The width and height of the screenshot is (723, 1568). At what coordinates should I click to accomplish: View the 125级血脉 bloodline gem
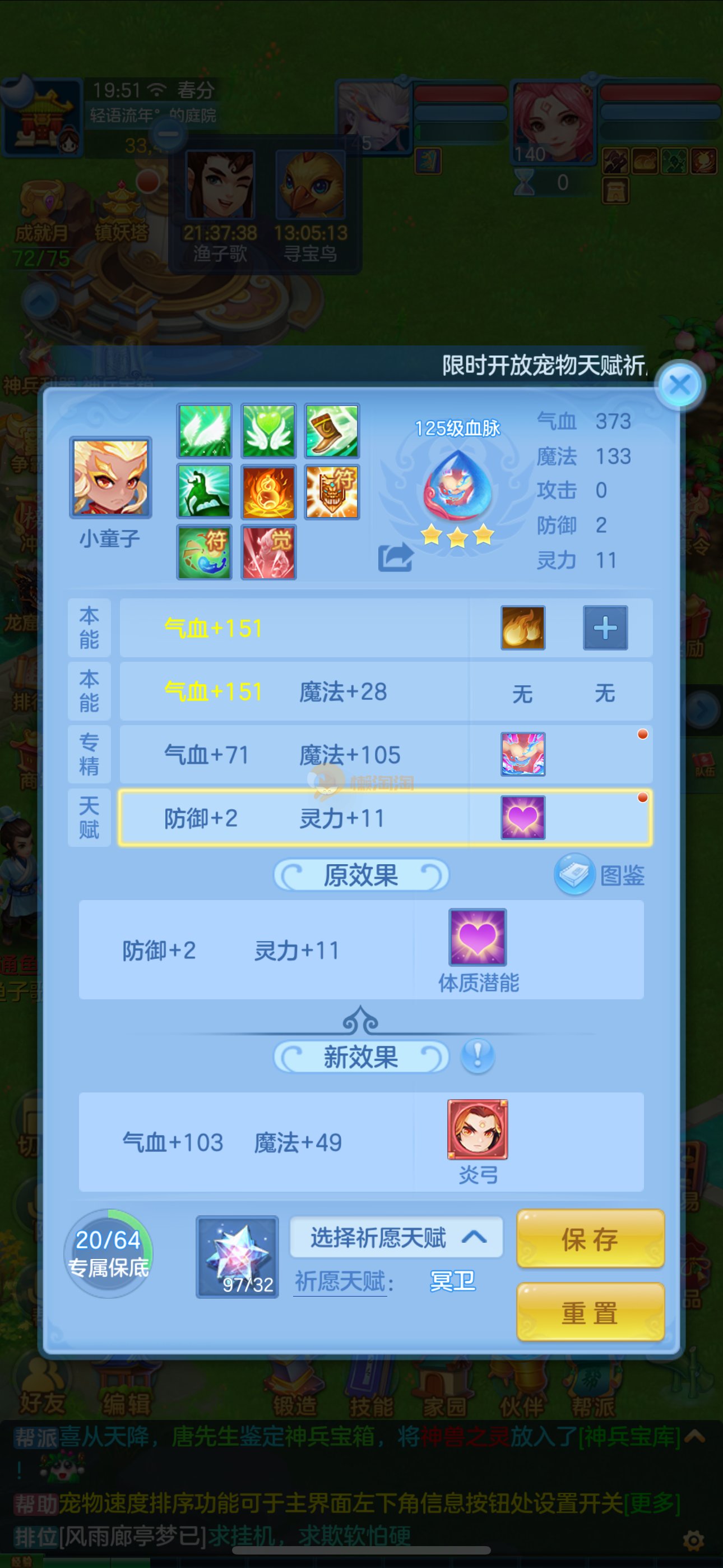click(458, 486)
